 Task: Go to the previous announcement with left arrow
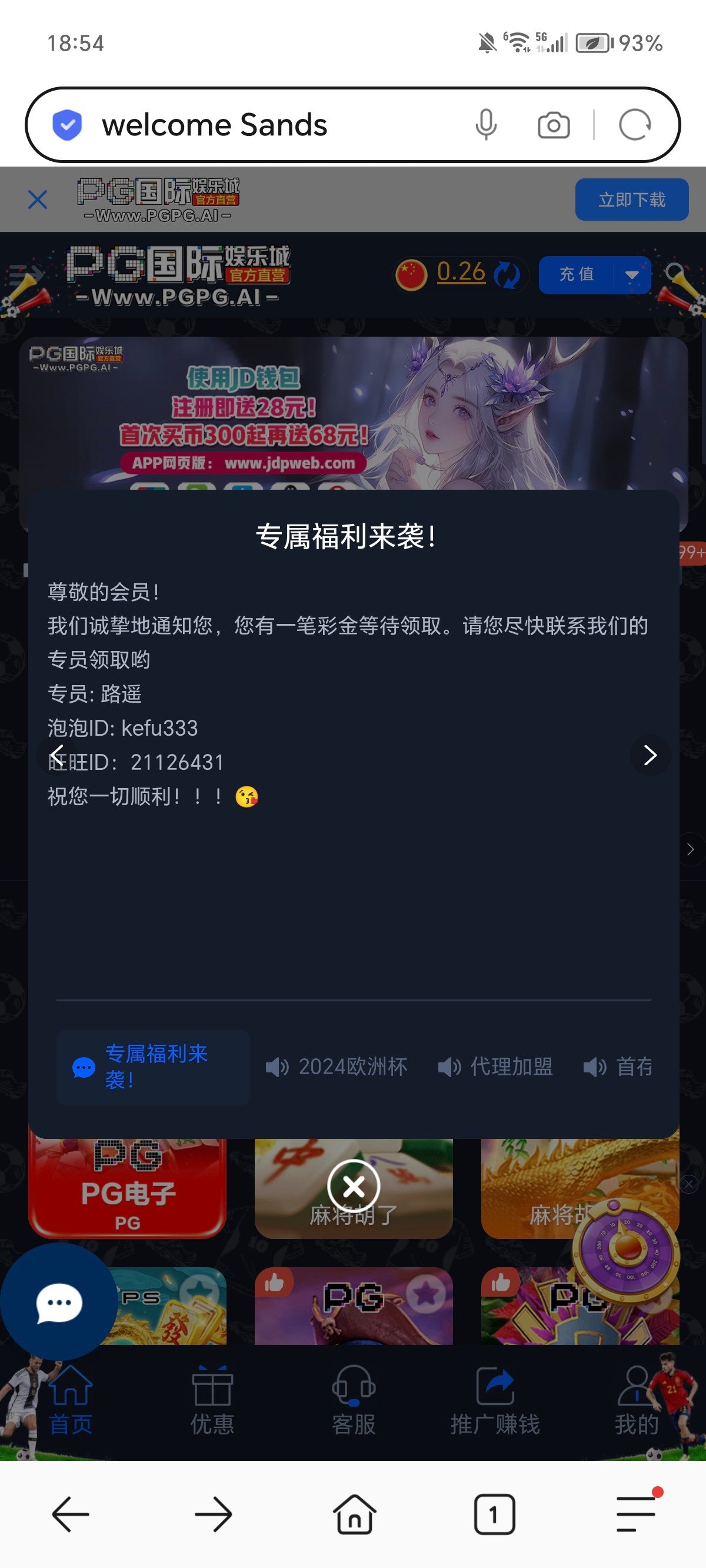(x=57, y=755)
